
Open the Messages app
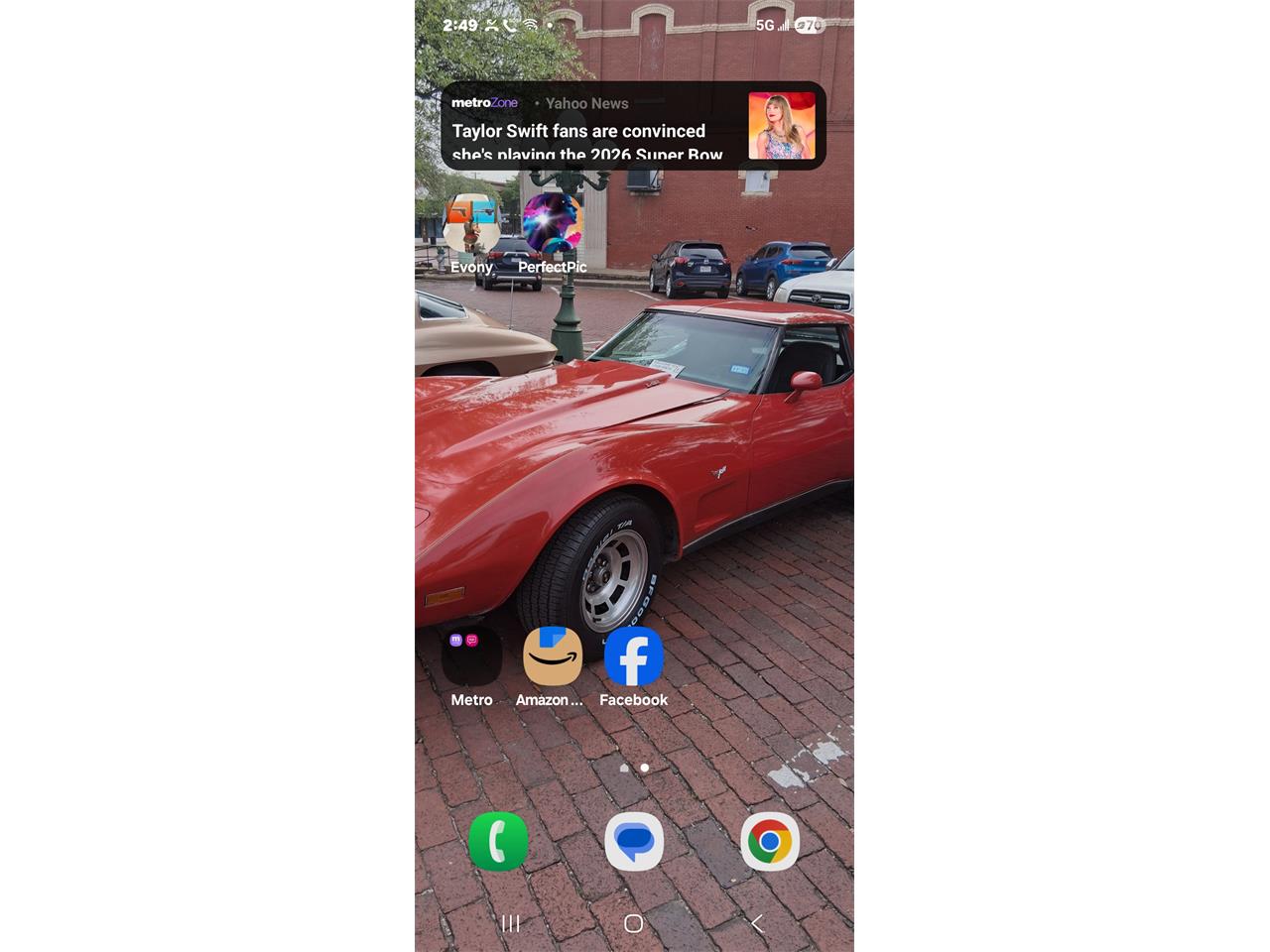tap(634, 841)
